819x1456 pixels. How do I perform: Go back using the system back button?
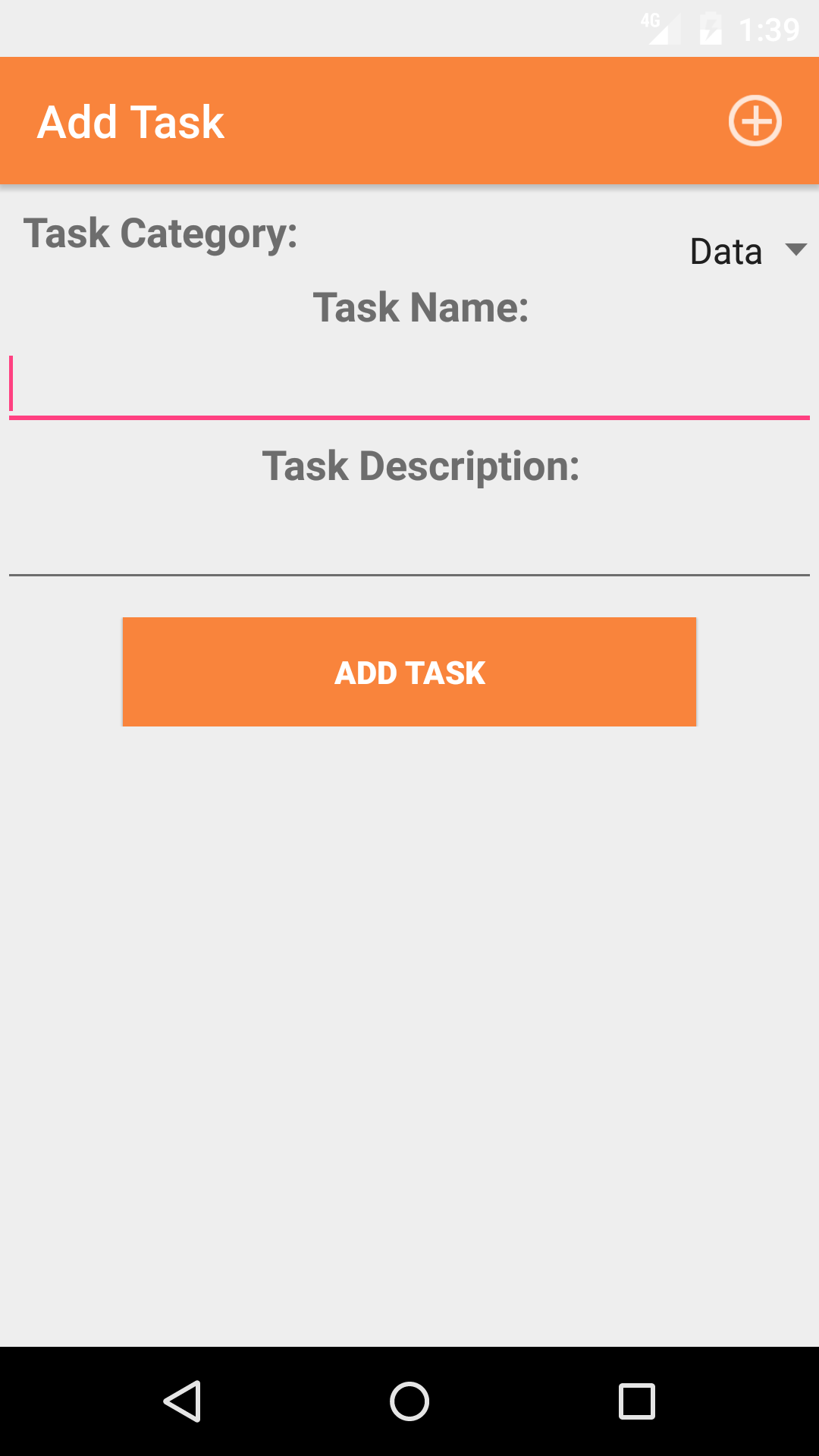pos(182,1401)
